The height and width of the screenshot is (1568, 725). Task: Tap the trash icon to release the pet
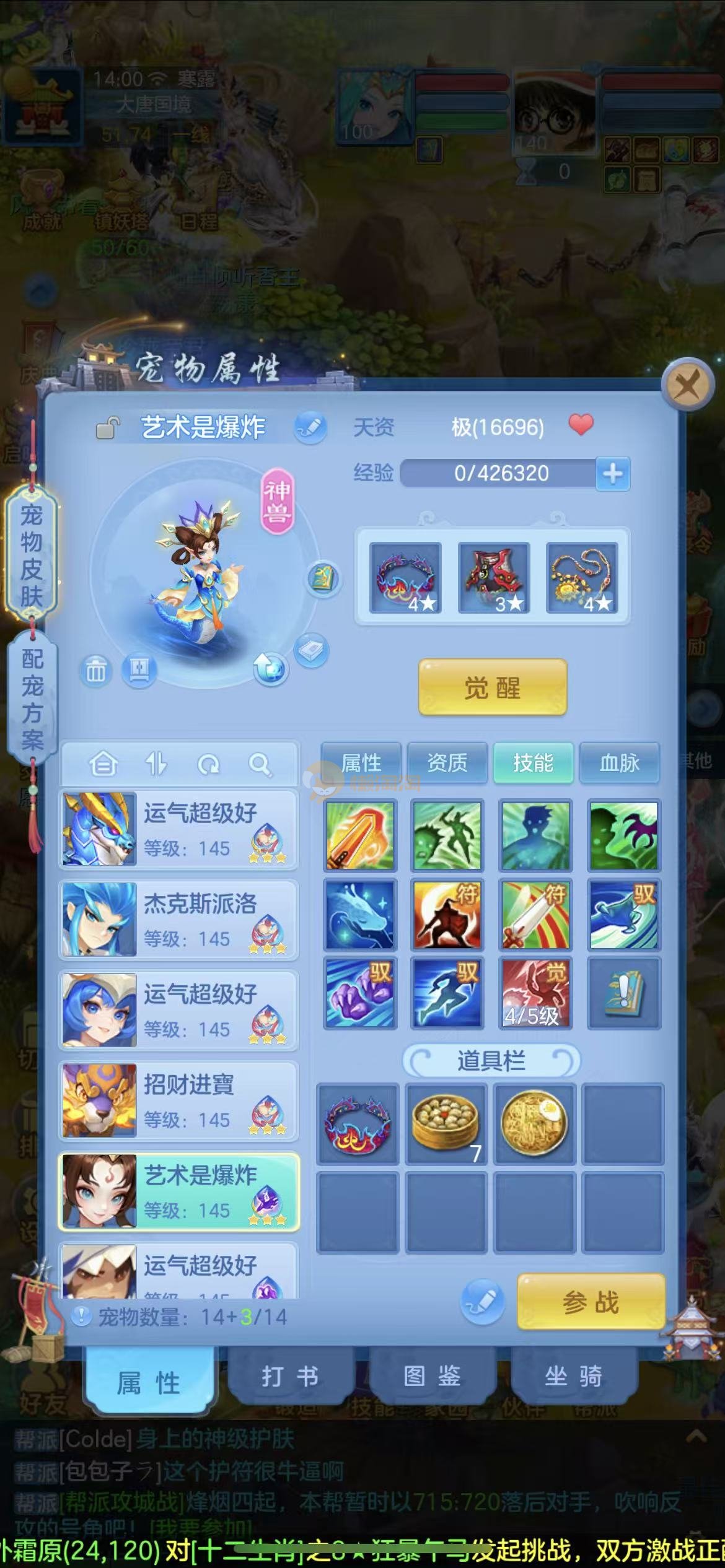(96, 671)
